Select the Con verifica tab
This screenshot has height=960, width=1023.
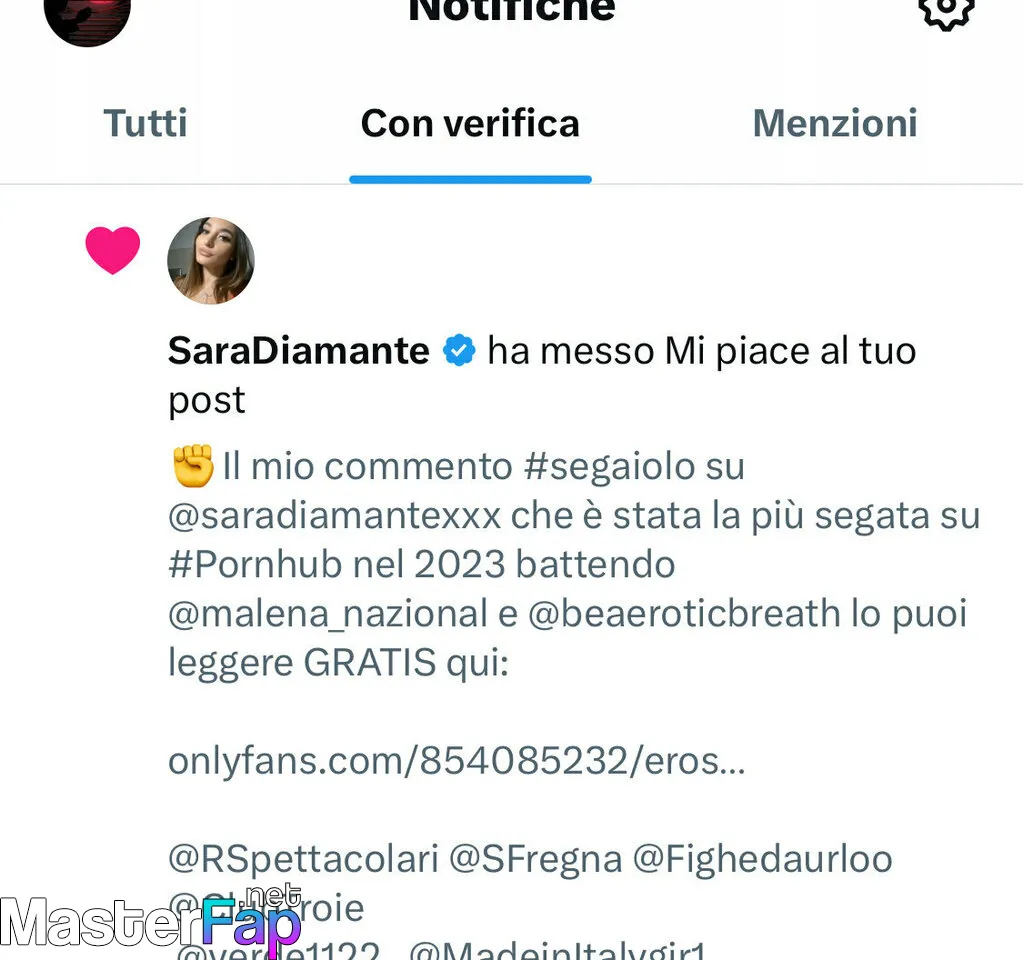click(x=470, y=124)
